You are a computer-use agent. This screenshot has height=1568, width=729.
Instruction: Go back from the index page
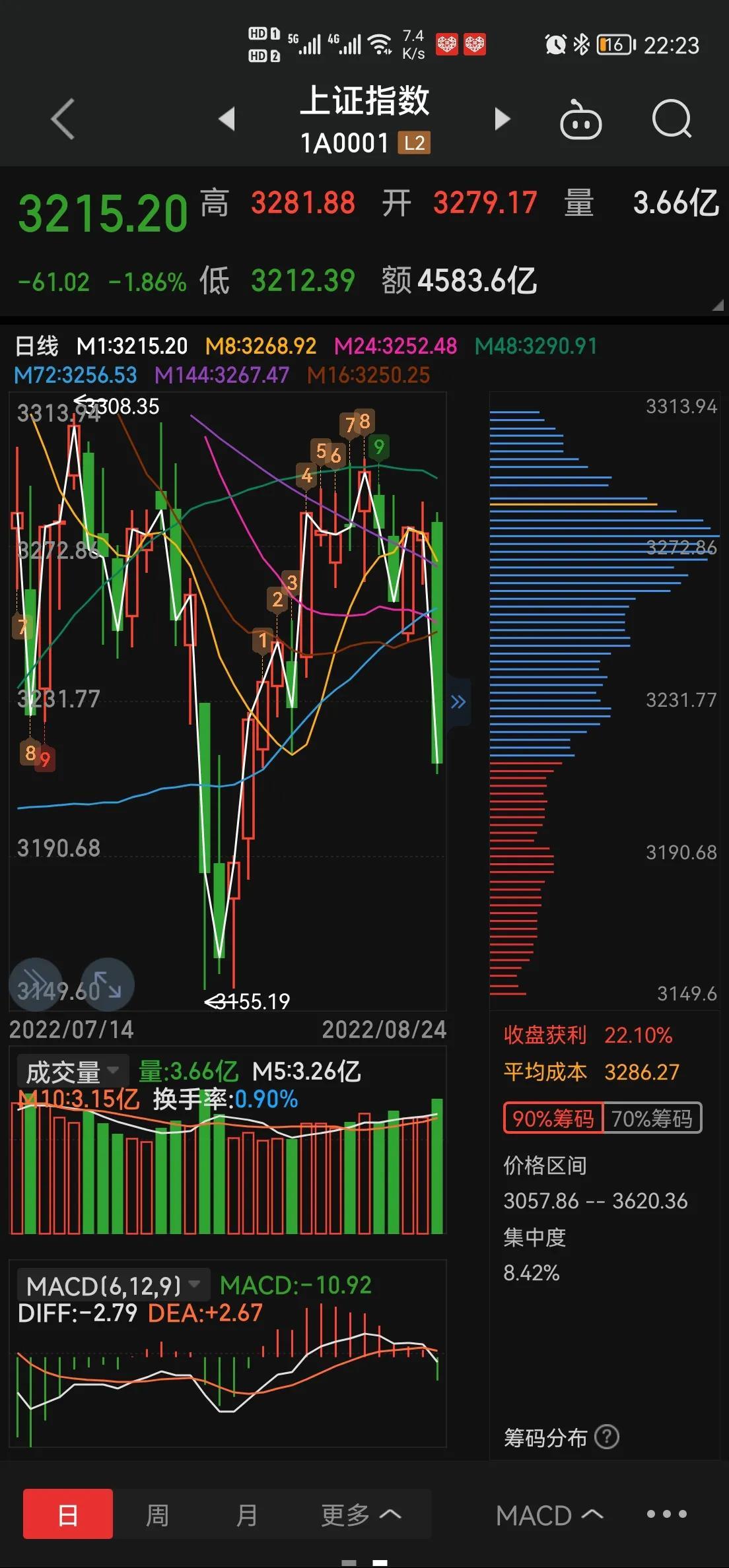[x=63, y=119]
